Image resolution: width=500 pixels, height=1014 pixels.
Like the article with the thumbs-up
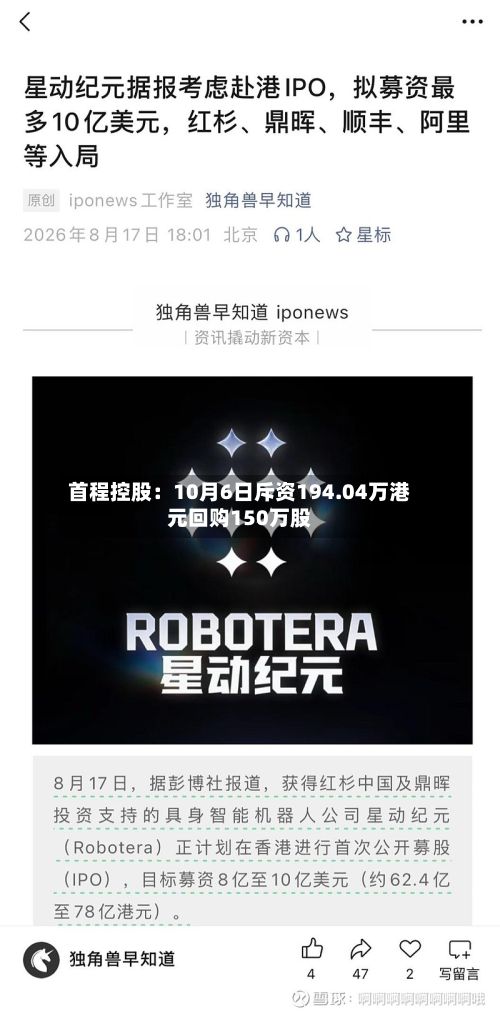[312, 958]
